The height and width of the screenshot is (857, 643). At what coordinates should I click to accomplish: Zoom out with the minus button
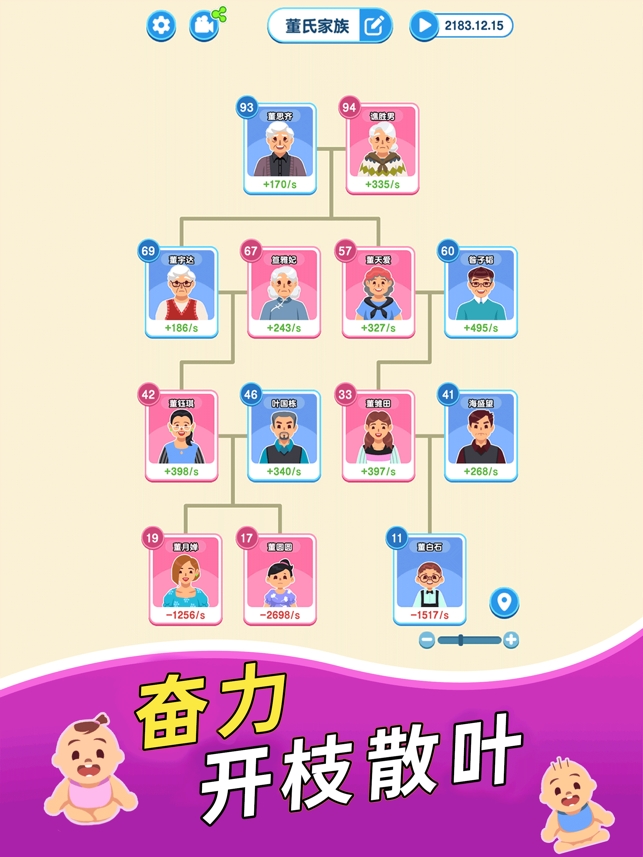pyautogui.click(x=427, y=640)
